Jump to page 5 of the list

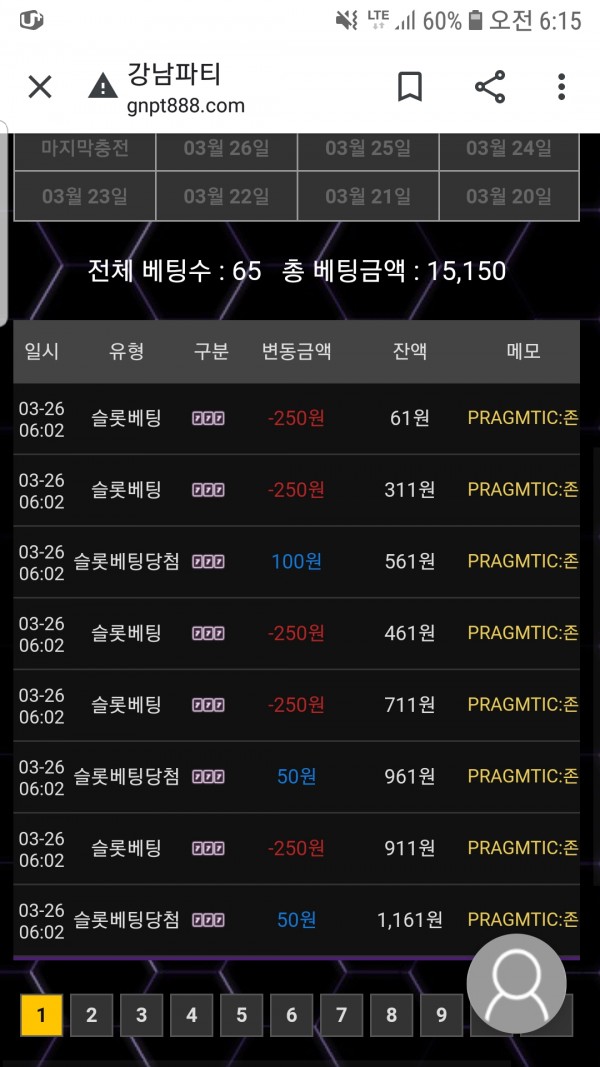tap(241, 1015)
